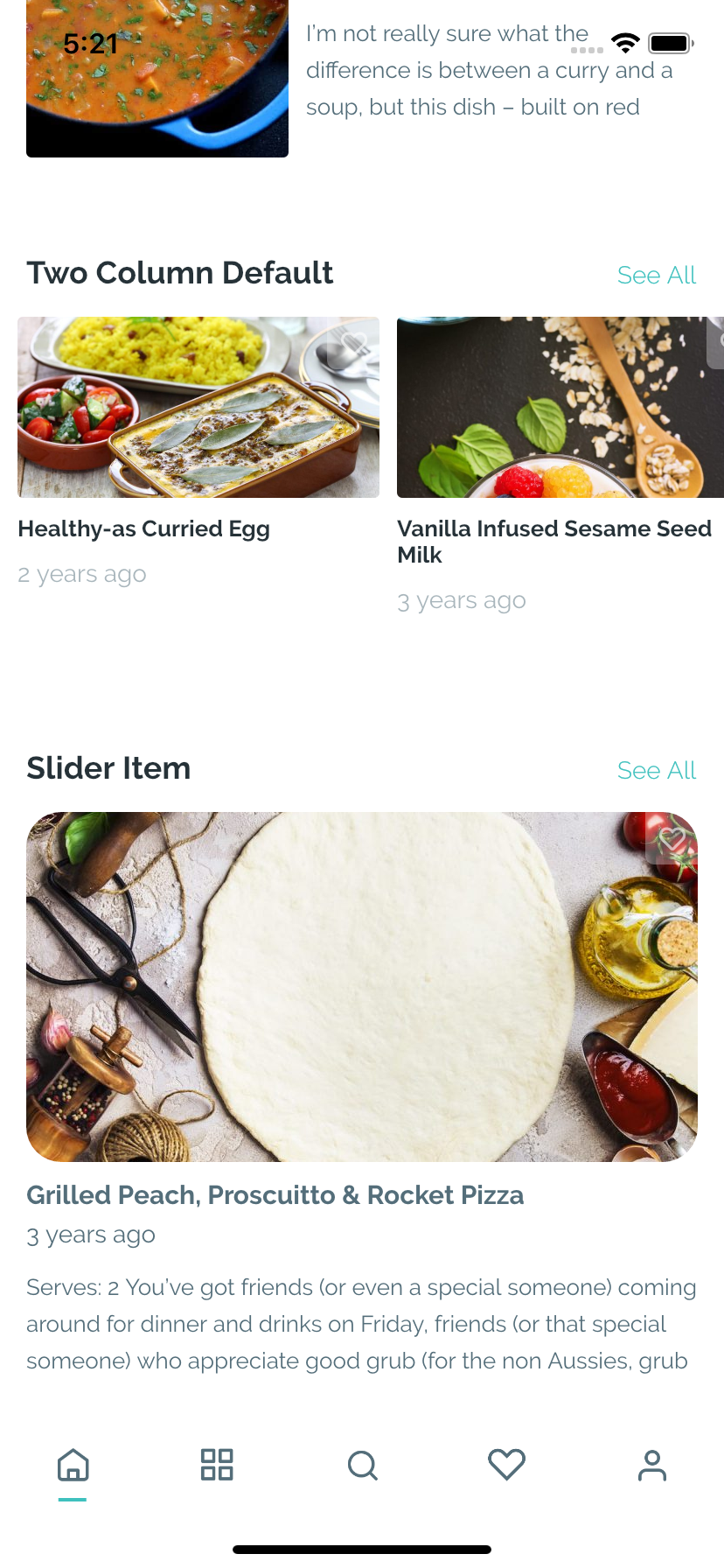Image resolution: width=724 pixels, height=1568 pixels.
Task: Open Grilled Peach, Proscuitto & Rocket Pizza
Action: coord(275,1195)
